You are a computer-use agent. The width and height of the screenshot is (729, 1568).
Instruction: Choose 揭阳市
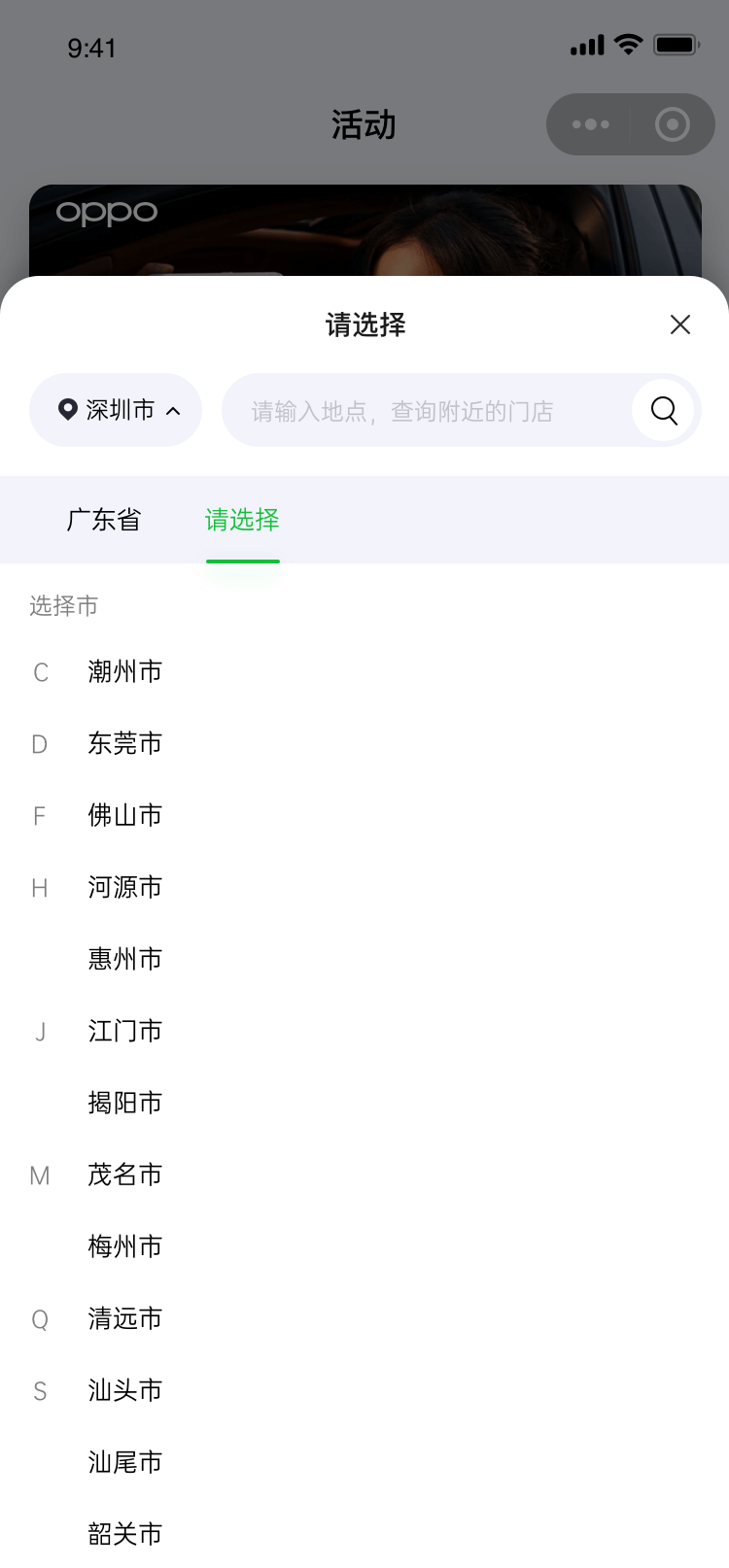point(124,1103)
